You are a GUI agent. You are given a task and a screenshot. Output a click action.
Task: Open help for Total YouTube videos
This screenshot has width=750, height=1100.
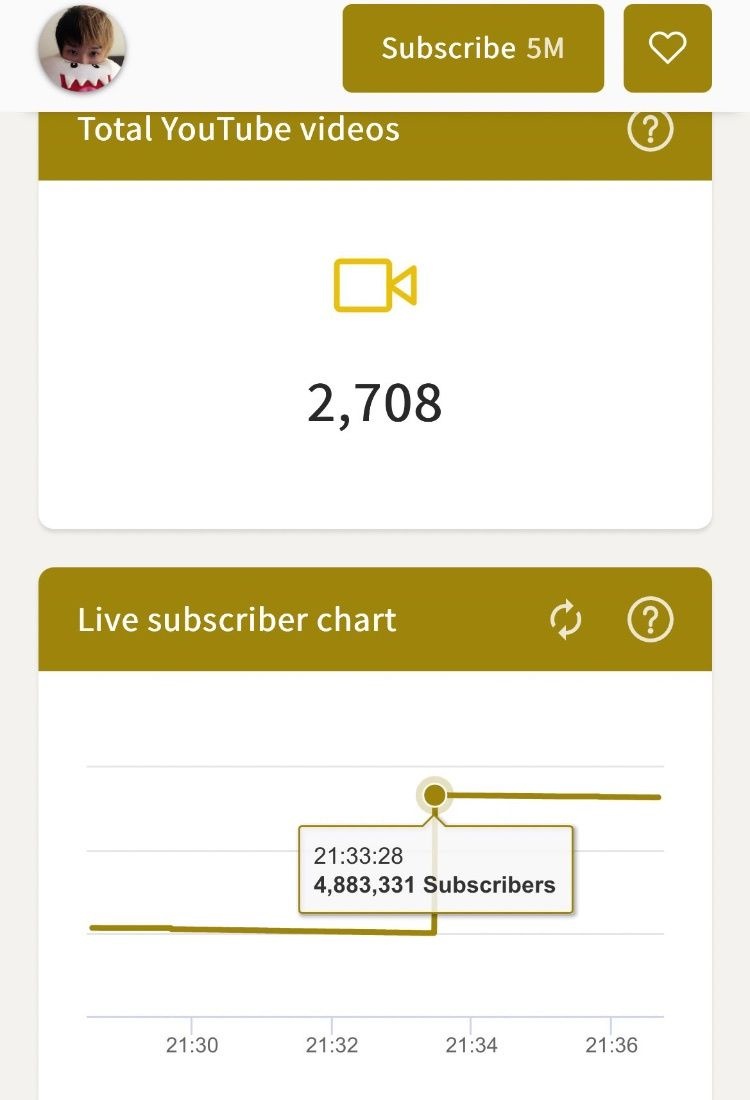[x=650, y=129]
